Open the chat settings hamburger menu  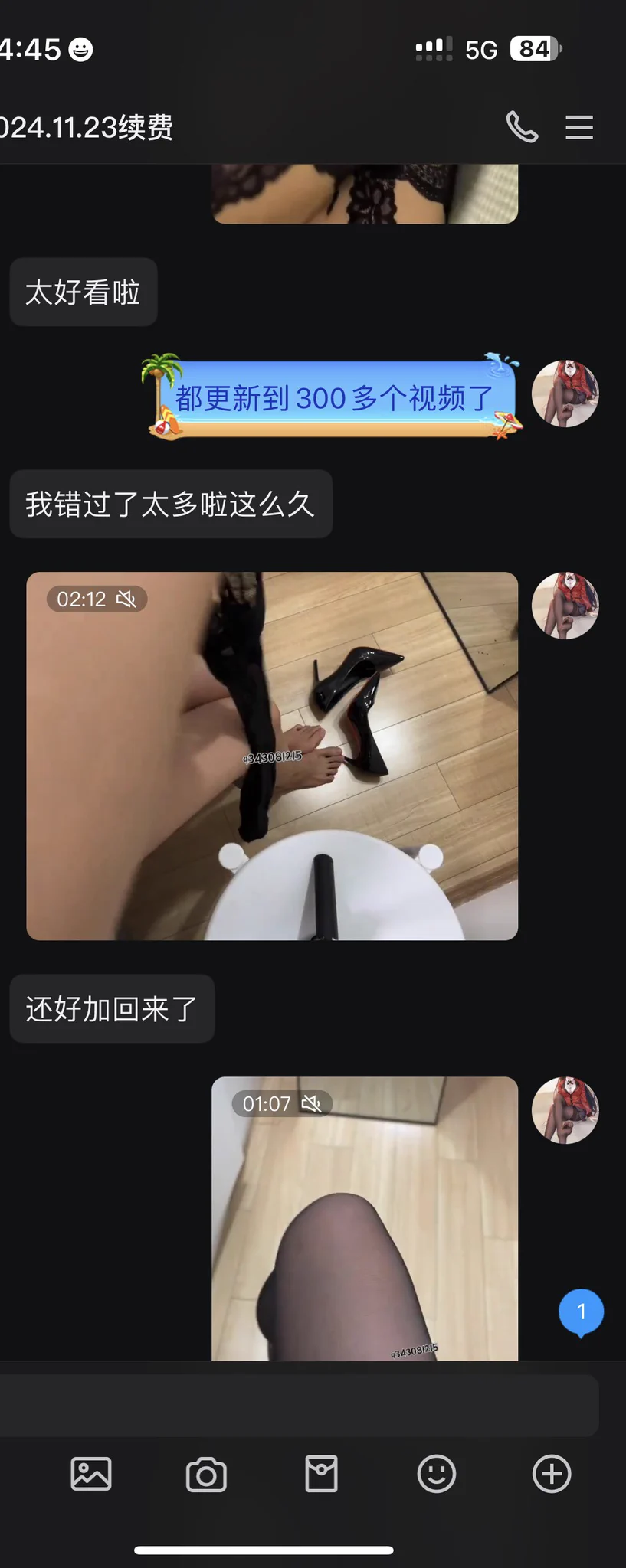click(x=579, y=127)
